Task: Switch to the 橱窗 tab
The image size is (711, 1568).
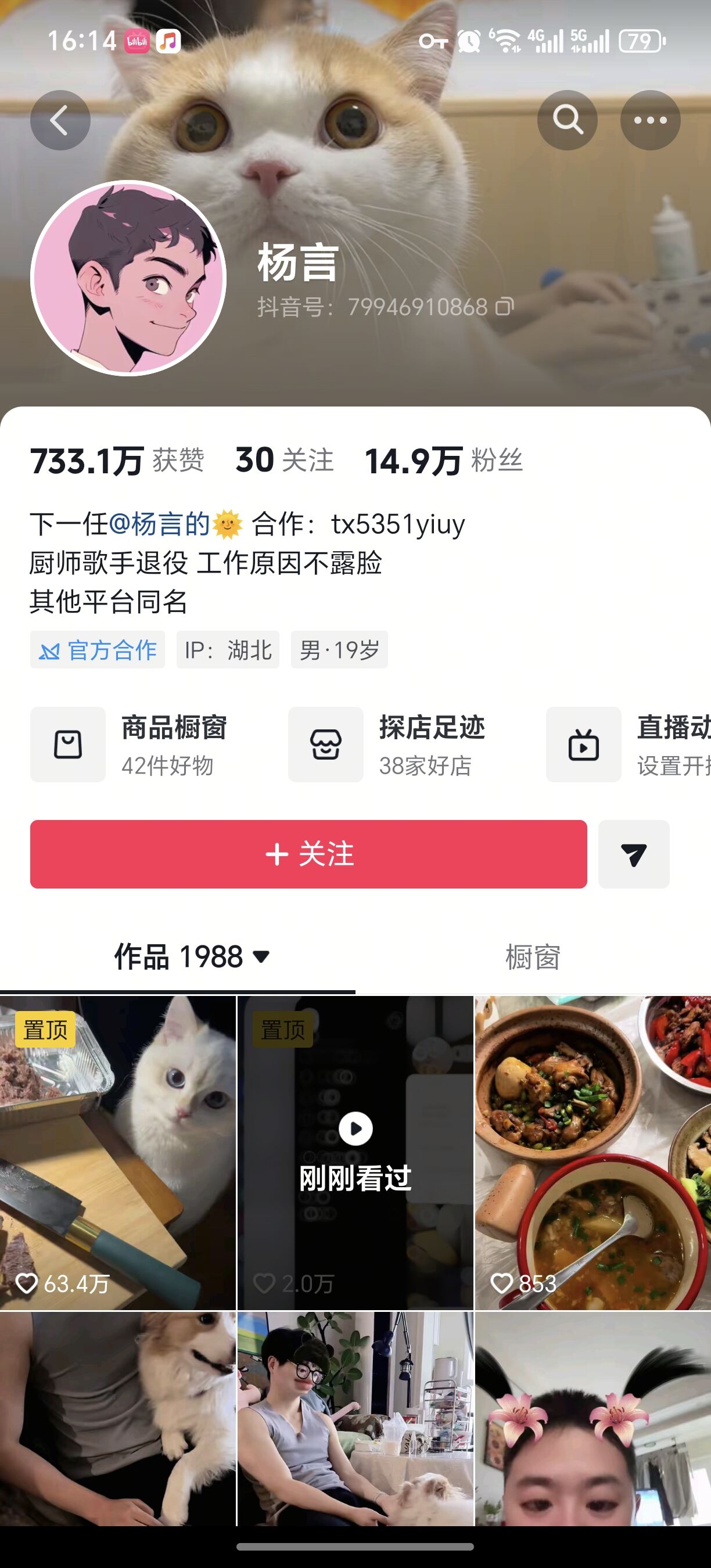Action: (533, 957)
